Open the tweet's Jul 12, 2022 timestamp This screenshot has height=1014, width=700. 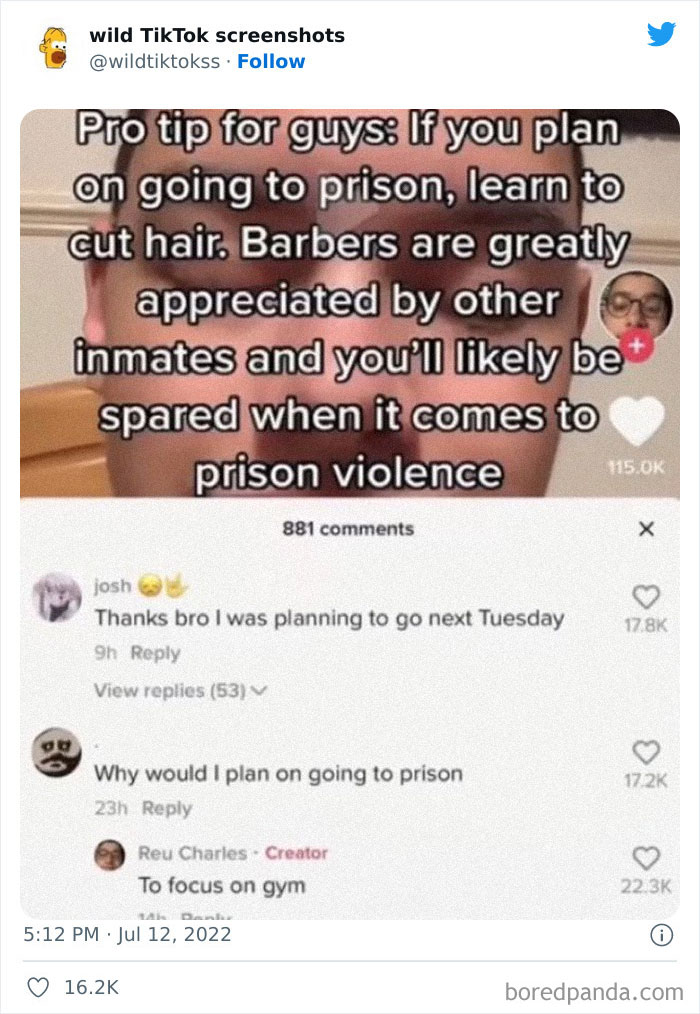click(126, 935)
